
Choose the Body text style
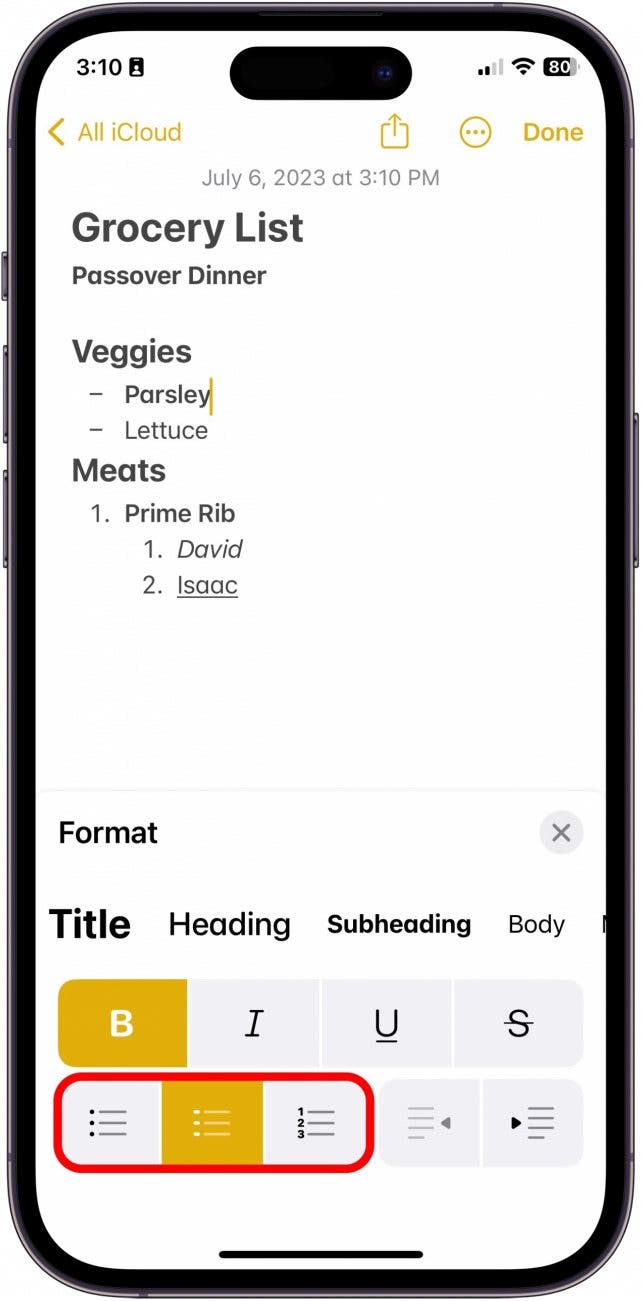[536, 924]
